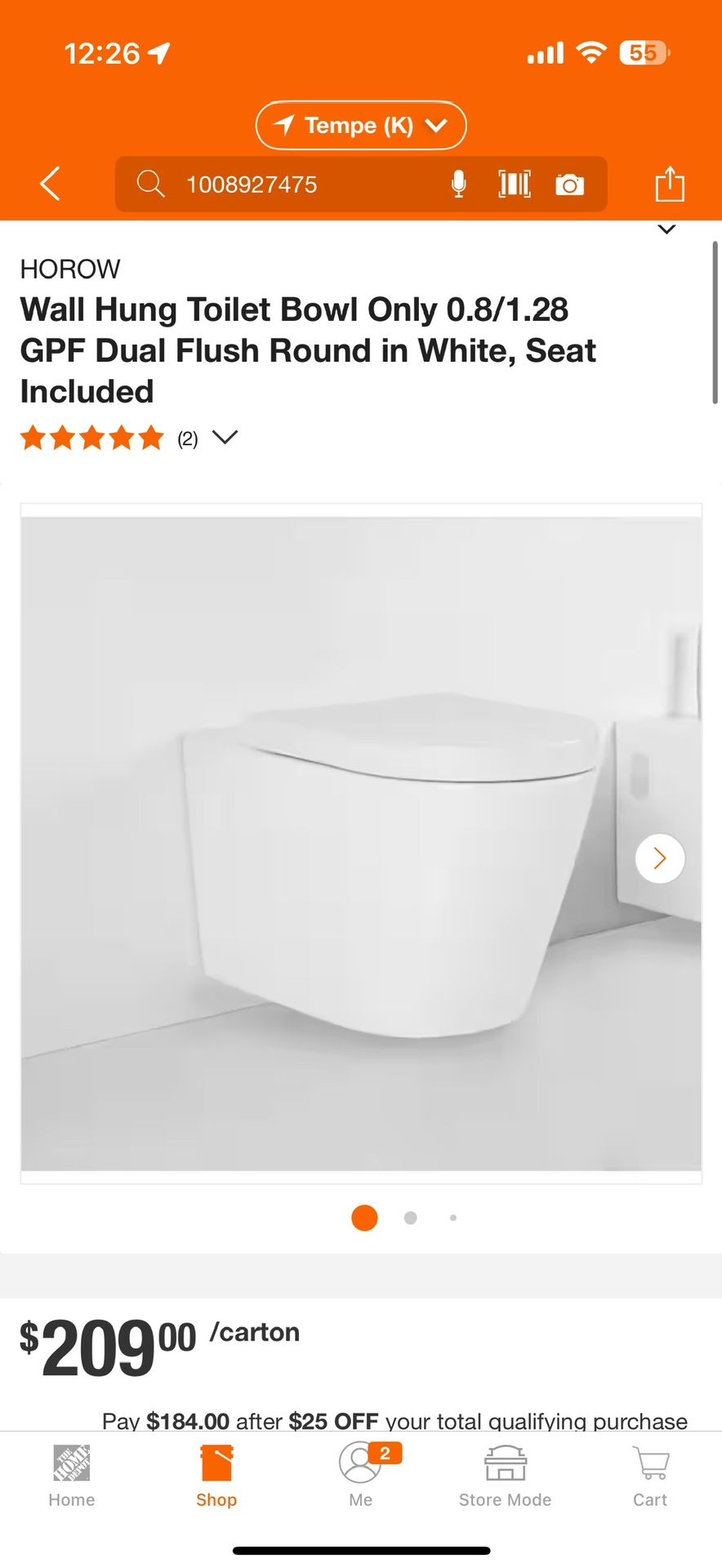Open Store Mode from the bottom bar

point(505,1475)
